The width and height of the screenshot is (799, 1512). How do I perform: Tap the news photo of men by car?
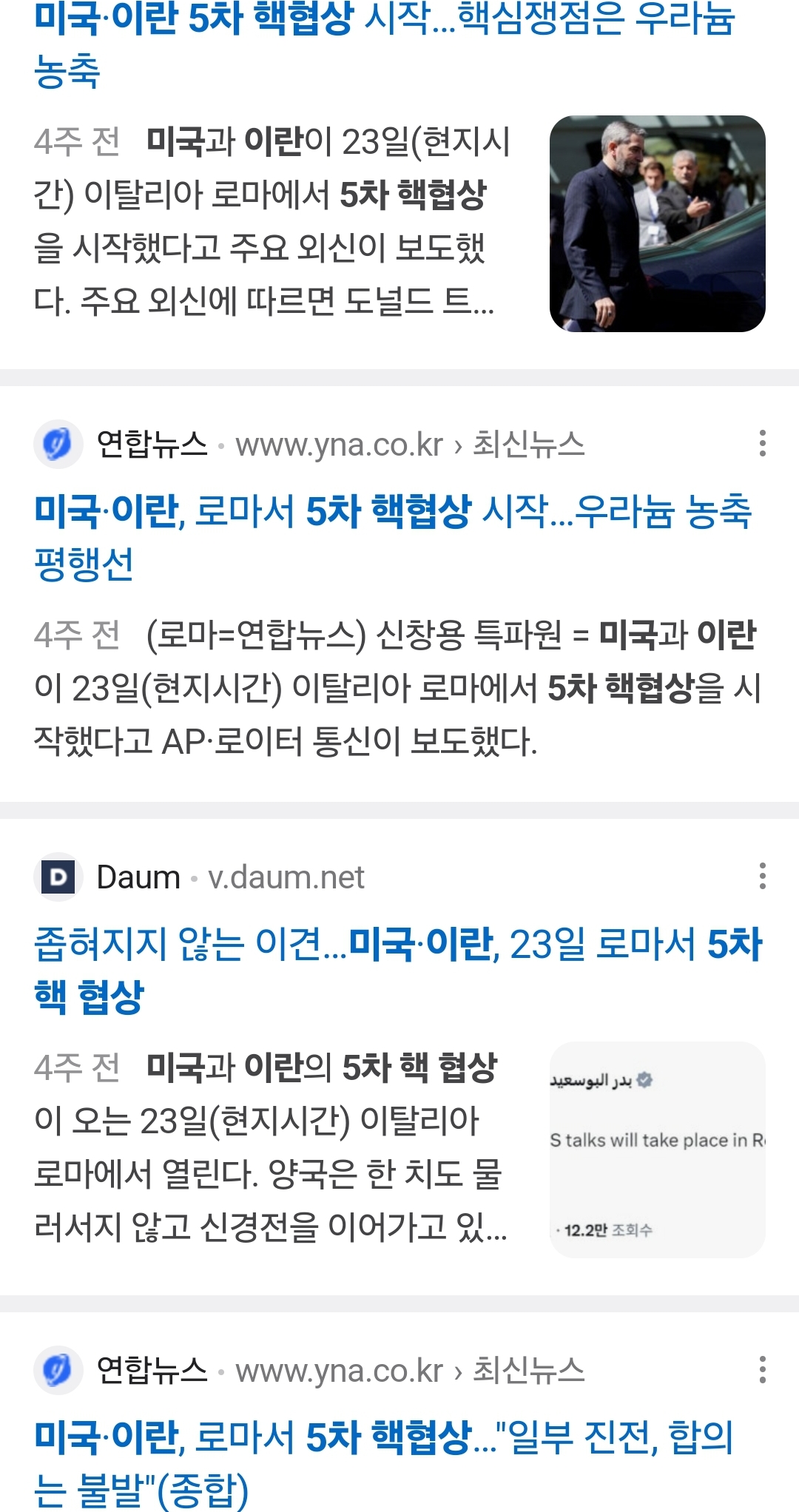pos(657,223)
